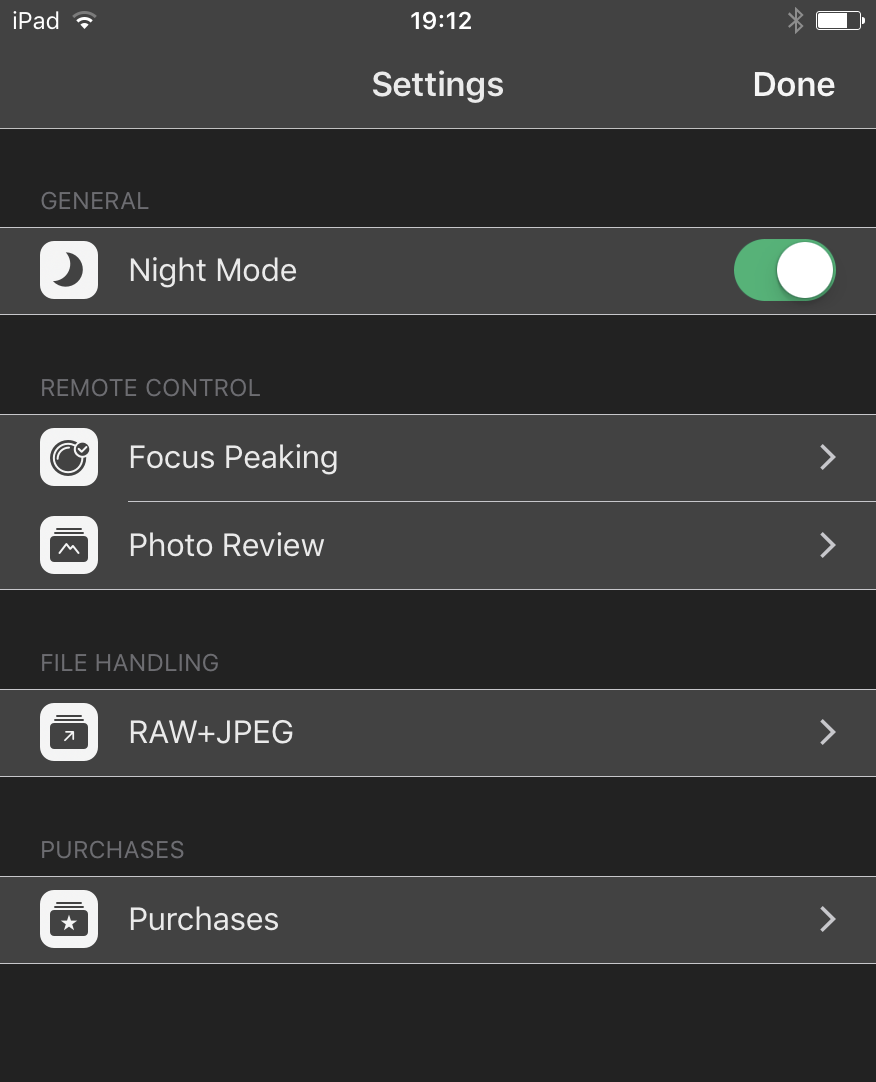Open RAW+JPEG file handling
876x1082 pixels.
coord(437,733)
